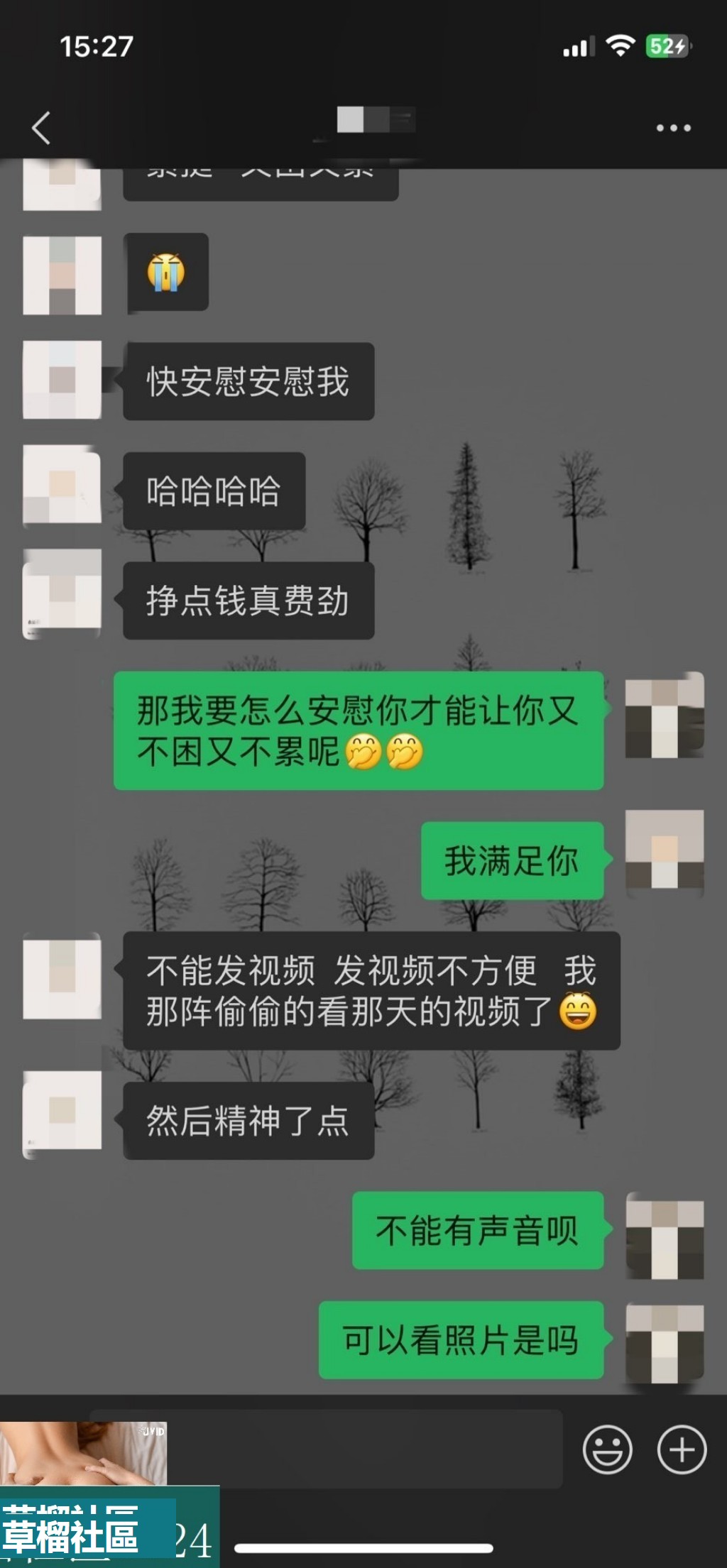727x1568 pixels.
Task: Go back to the chat list
Action: tap(41, 128)
